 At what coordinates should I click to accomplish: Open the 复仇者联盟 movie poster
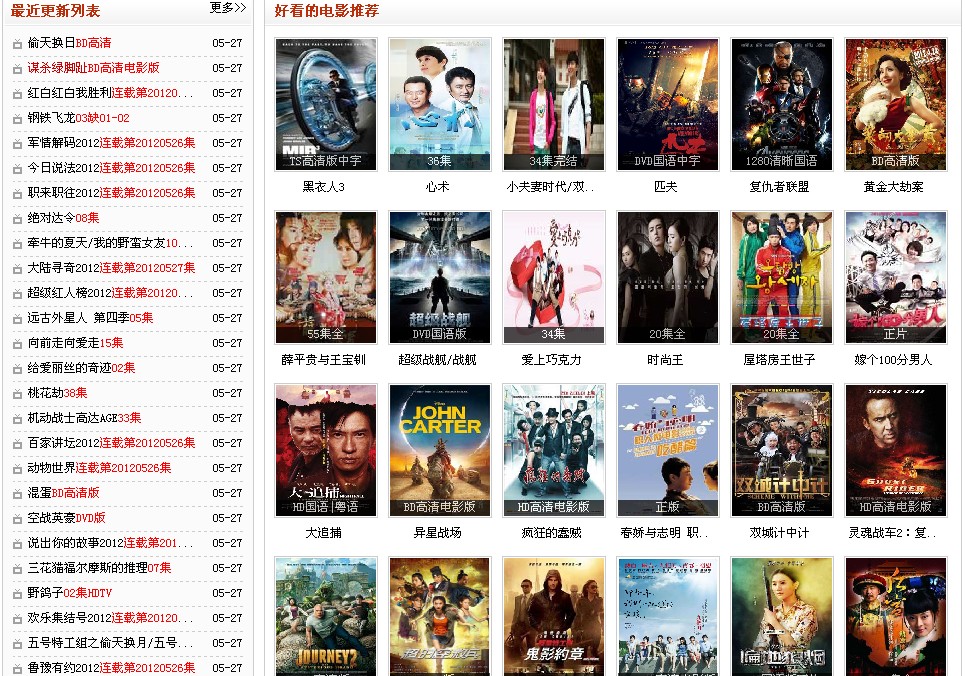click(782, 104)
